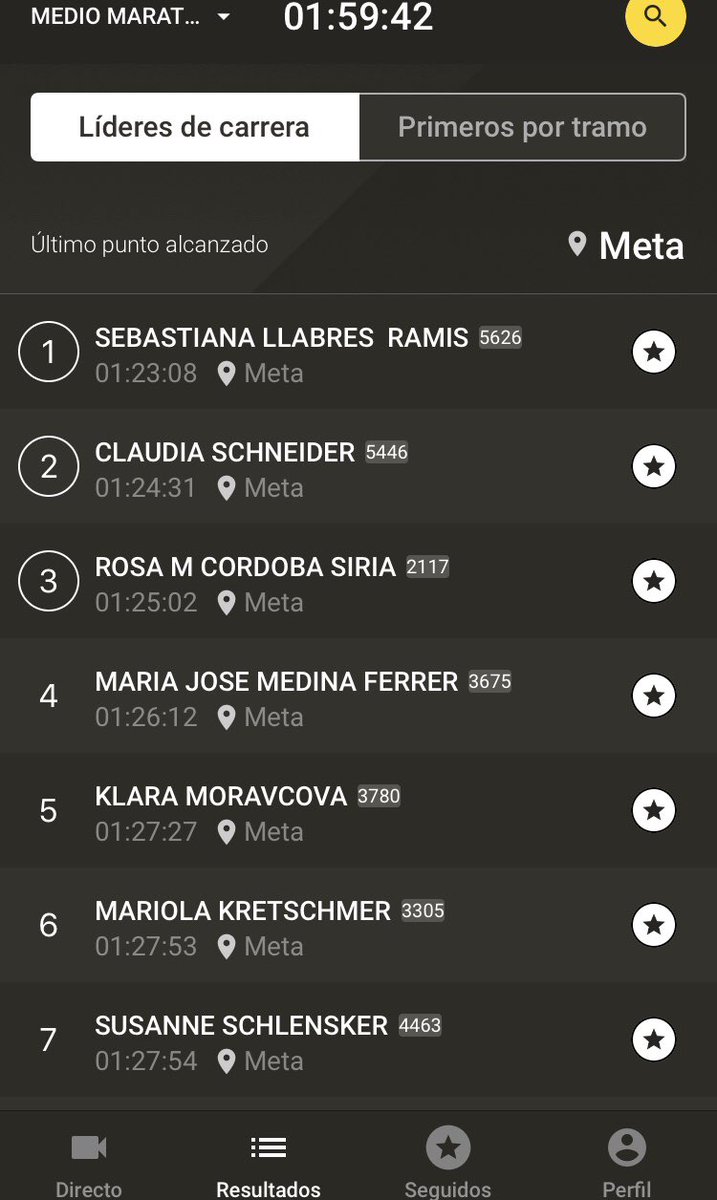
Task: Follow Claudia Schneider with the star
Action: click(654, 467)
